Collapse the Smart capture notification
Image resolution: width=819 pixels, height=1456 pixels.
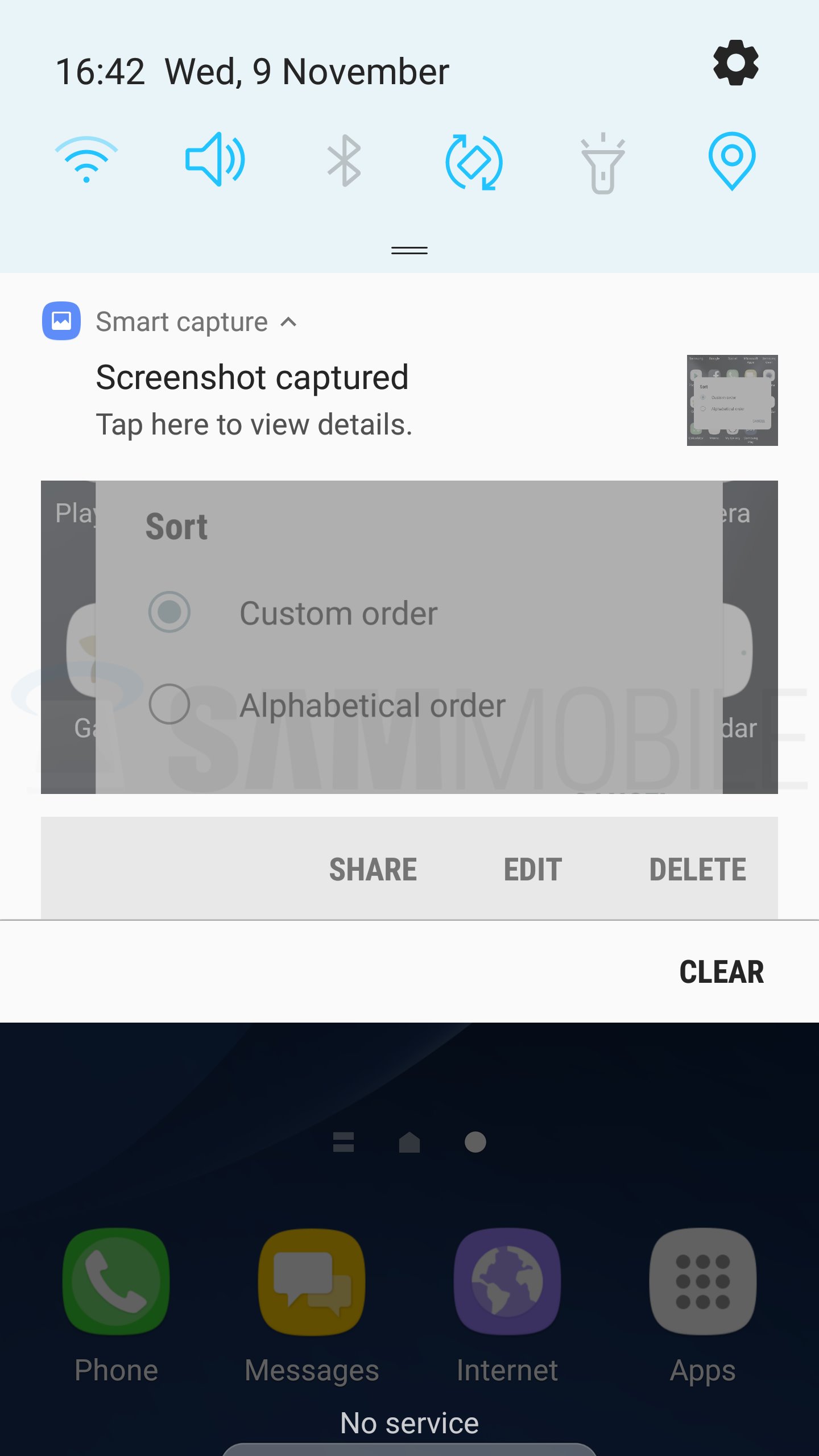[289, 322]
